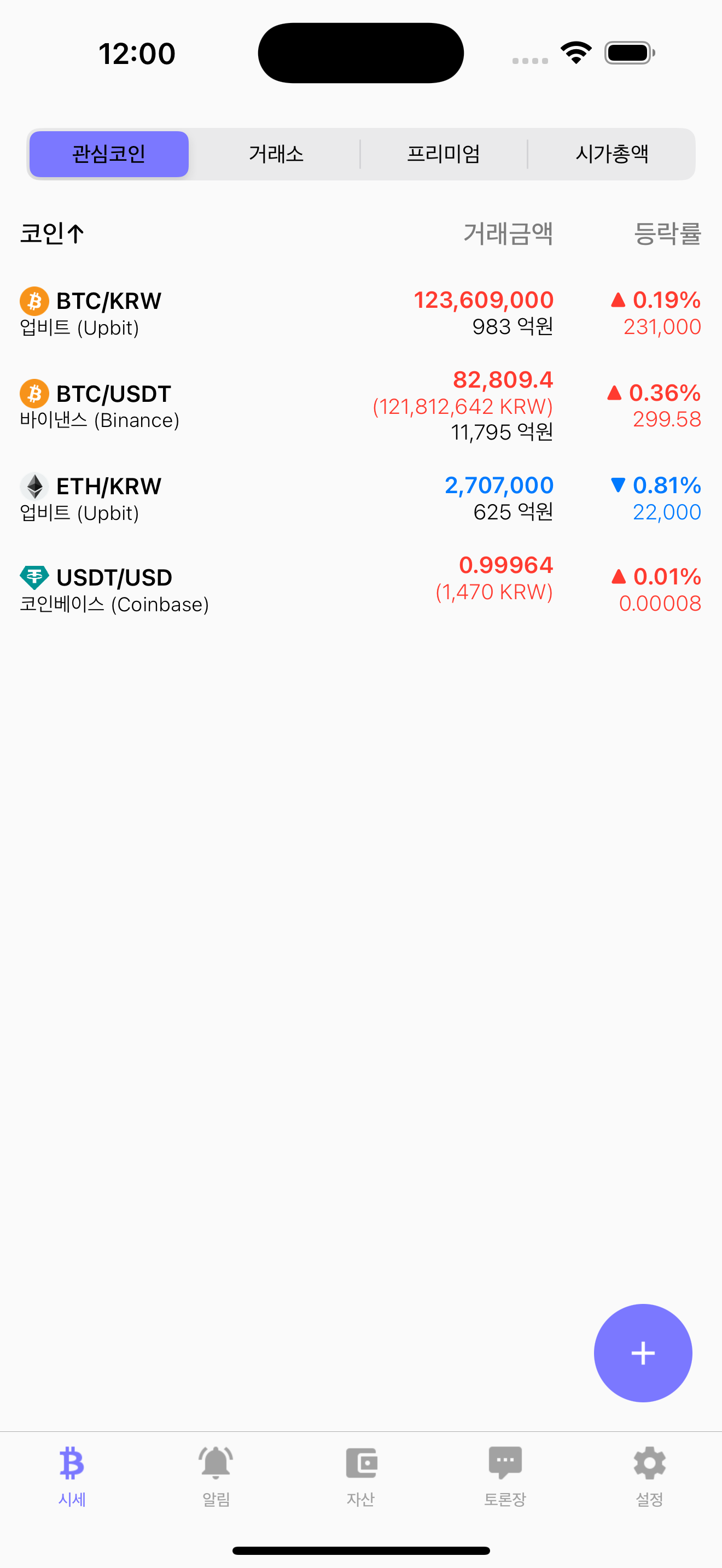Select the 관심코인 tab
Screen dimensions: 722x1568
point(109,154)
